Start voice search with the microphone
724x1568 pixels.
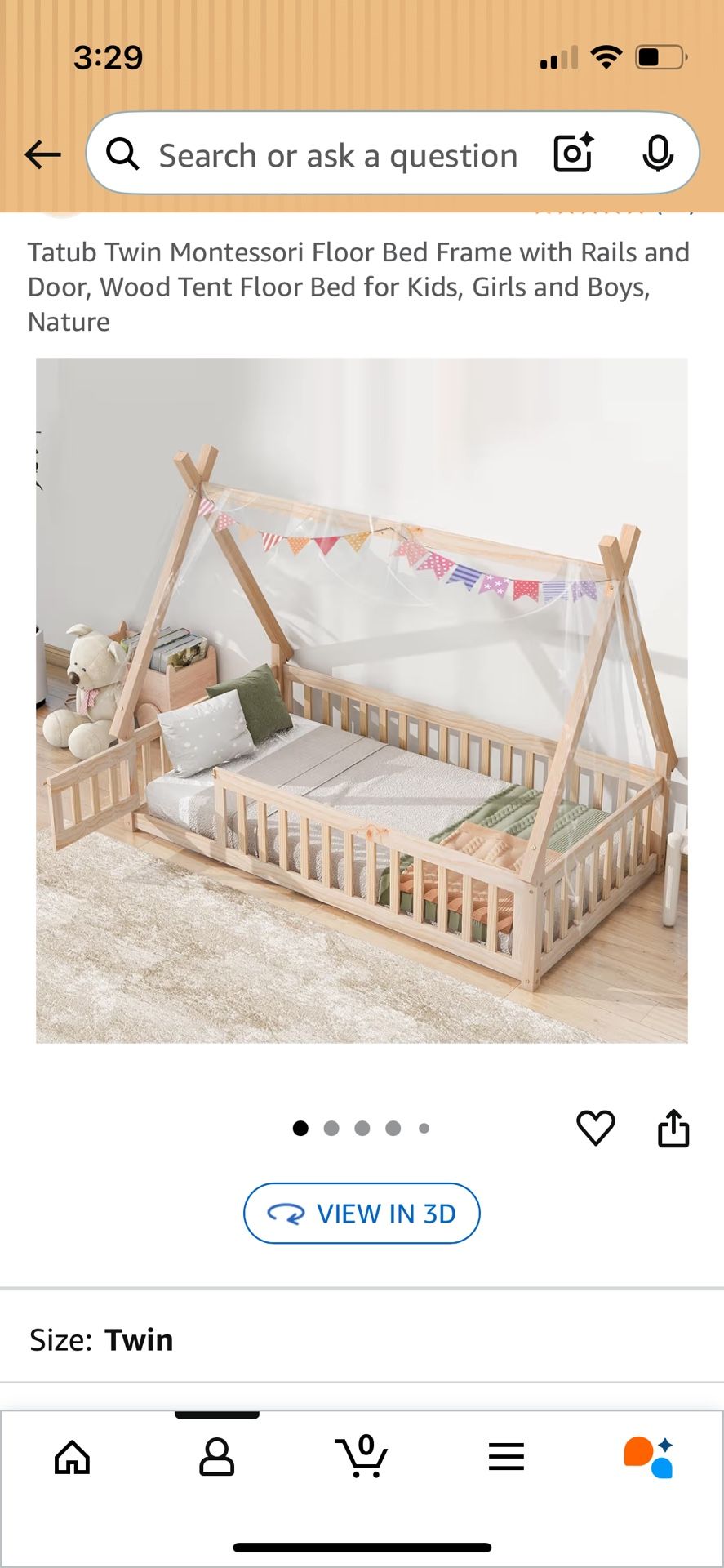[x=657, y=154]
